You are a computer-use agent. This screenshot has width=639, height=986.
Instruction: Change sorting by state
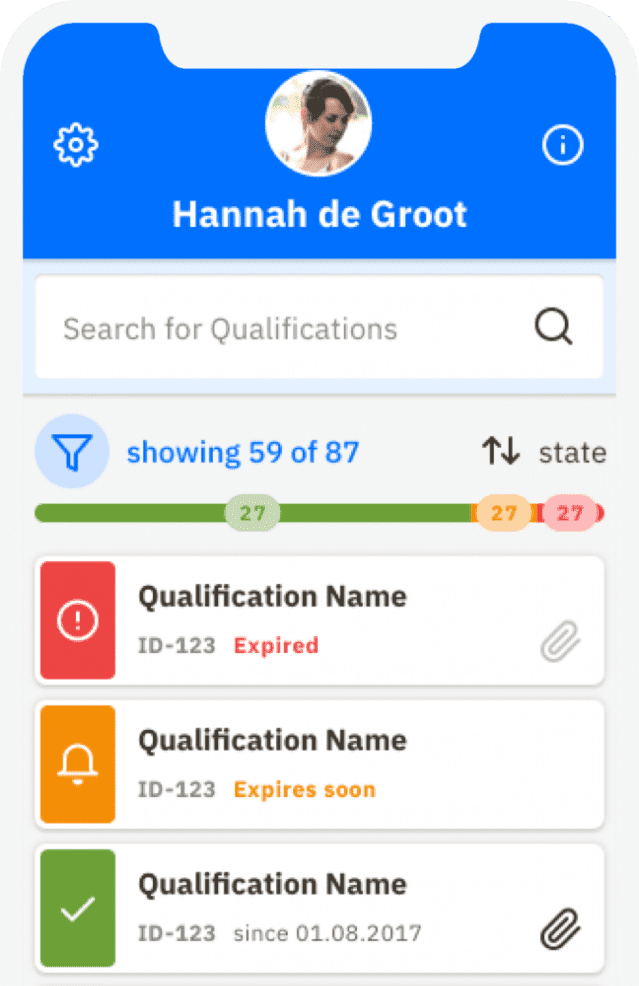[x=544, y=453]
